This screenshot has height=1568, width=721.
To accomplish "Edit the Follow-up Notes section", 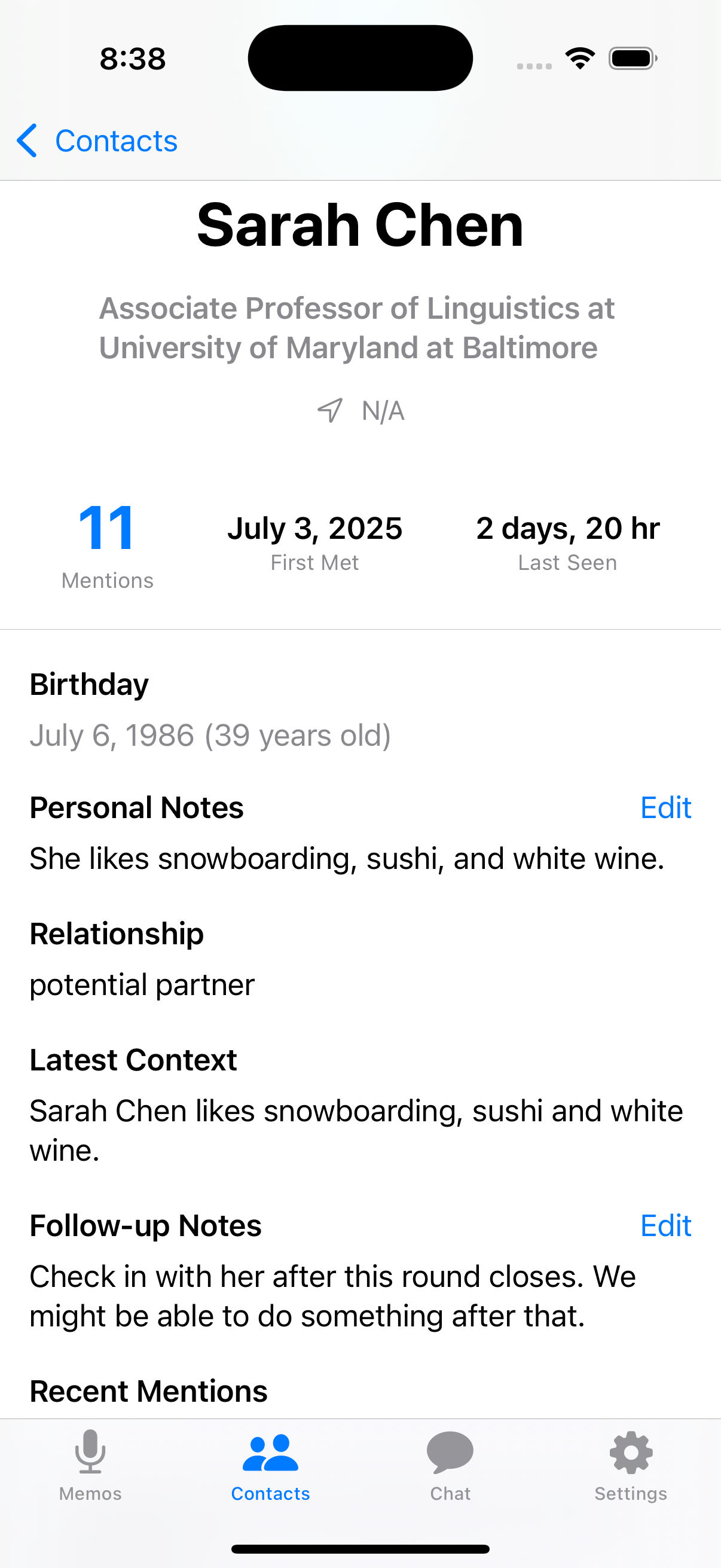I will pos(665,1225).
